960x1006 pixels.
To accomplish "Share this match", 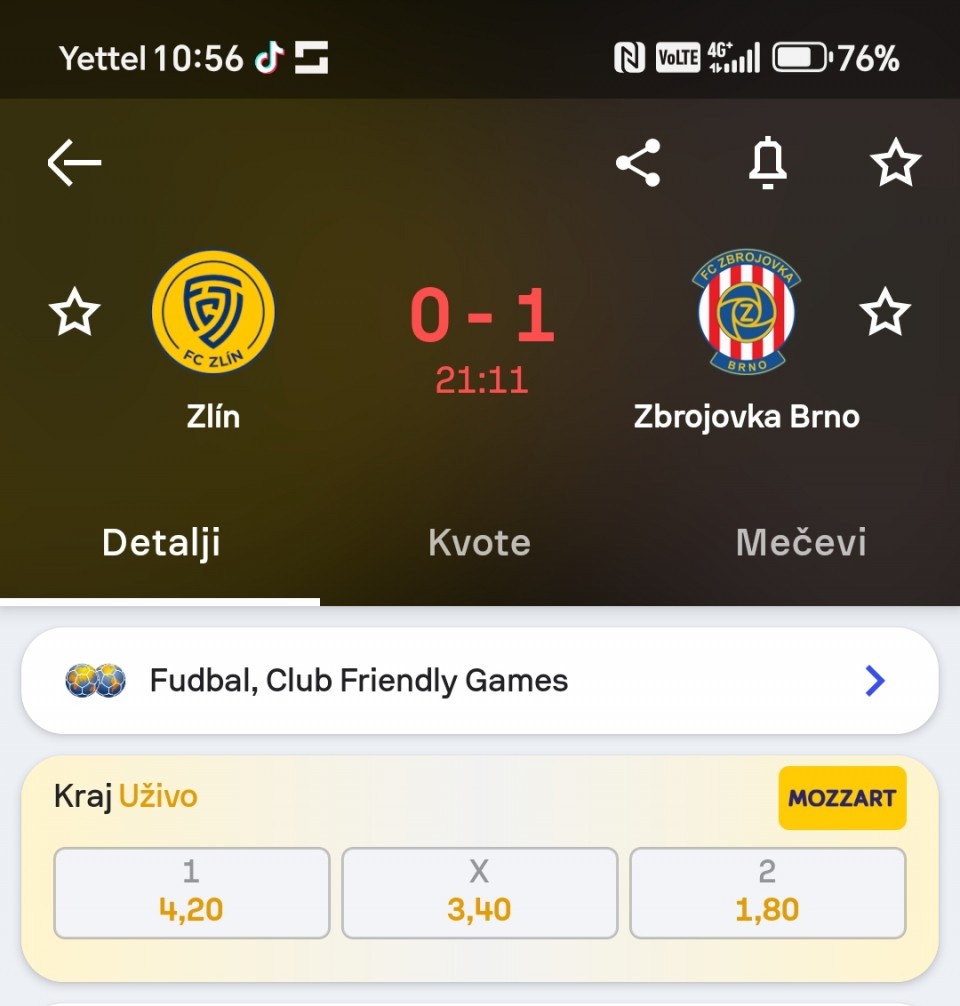I will click(x=638, y=163).
